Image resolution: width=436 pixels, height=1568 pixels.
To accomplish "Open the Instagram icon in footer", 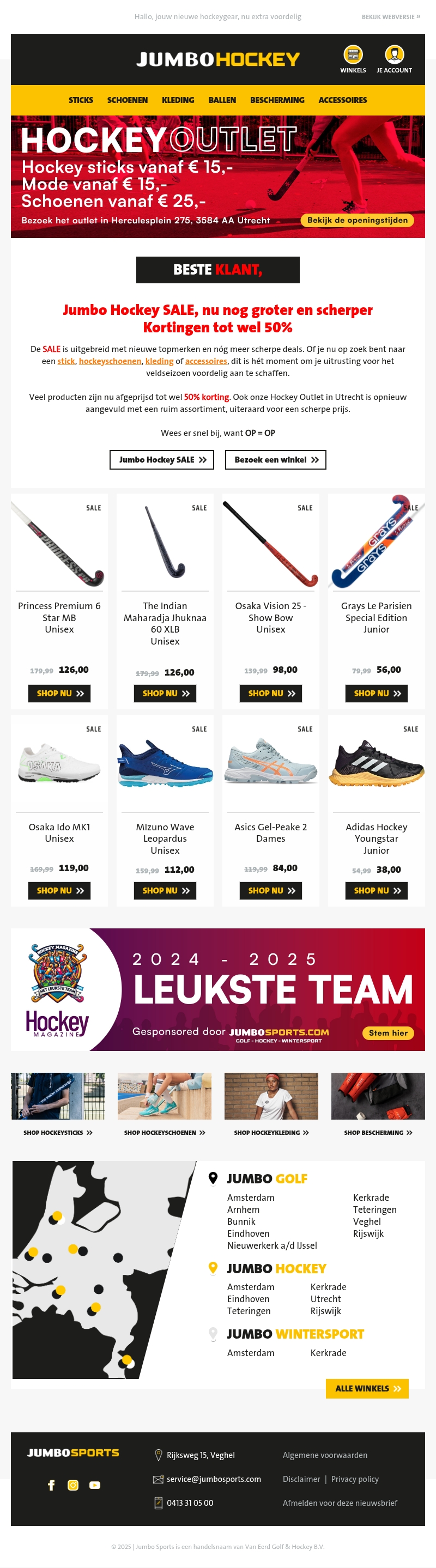I will tap(73, 1485).
